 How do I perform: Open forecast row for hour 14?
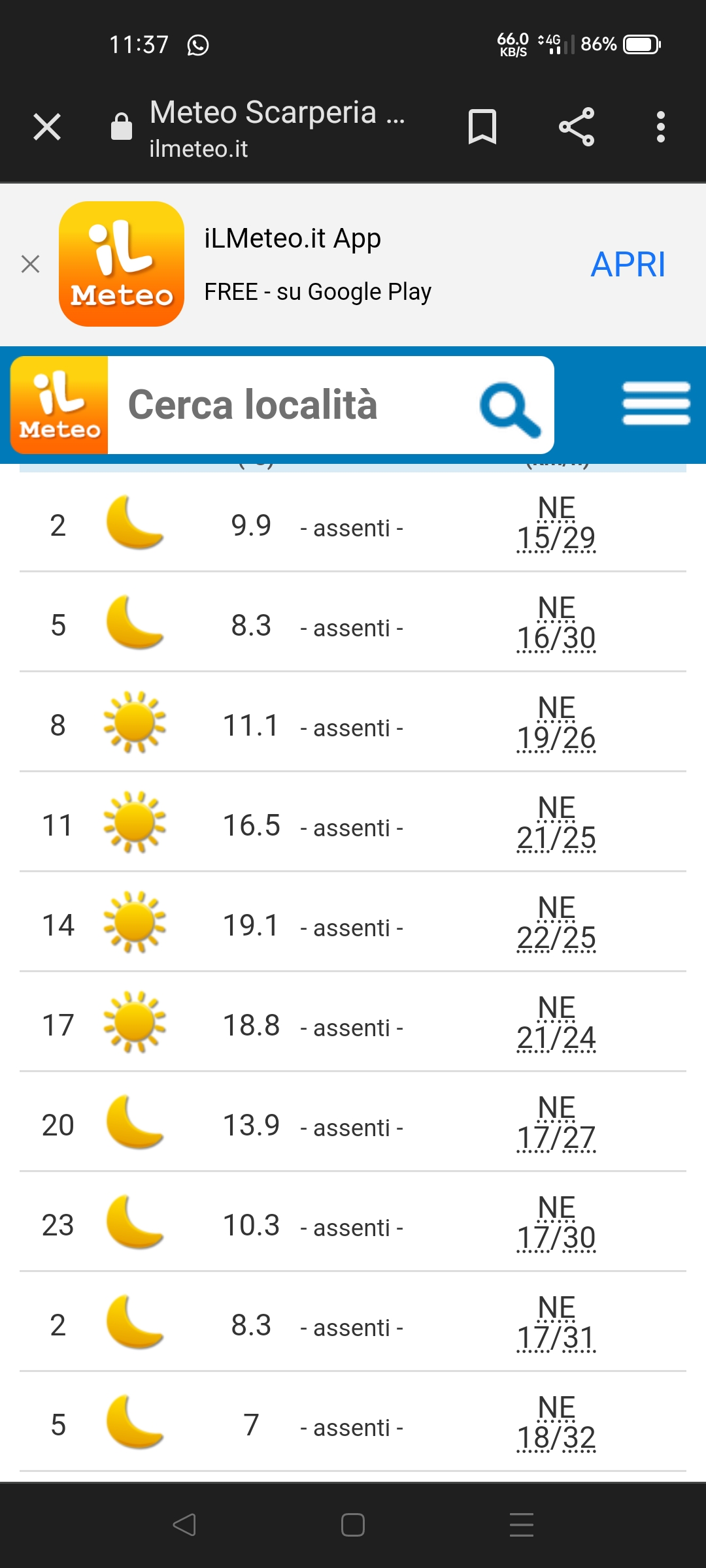(353, 922)
